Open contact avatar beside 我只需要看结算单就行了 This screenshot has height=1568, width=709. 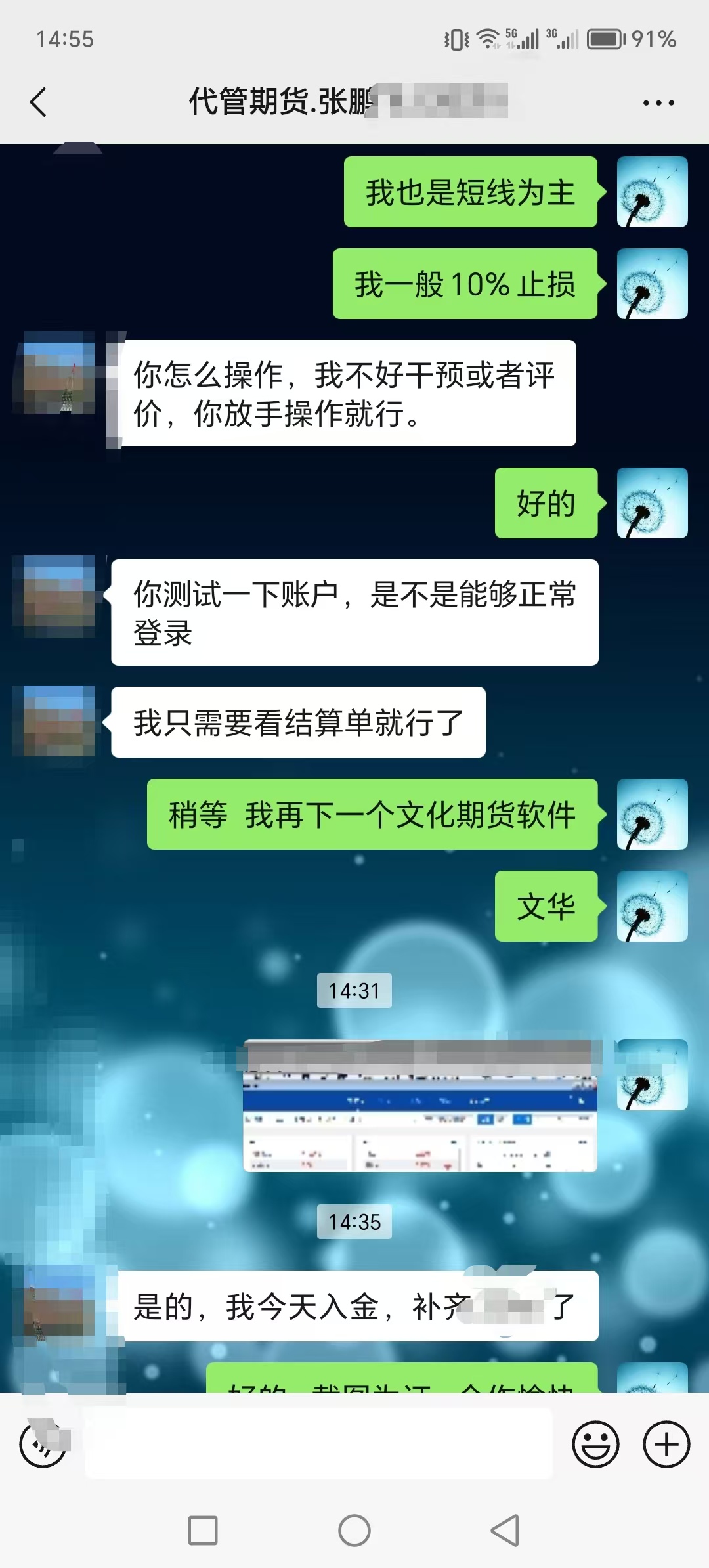coord(58,721)
